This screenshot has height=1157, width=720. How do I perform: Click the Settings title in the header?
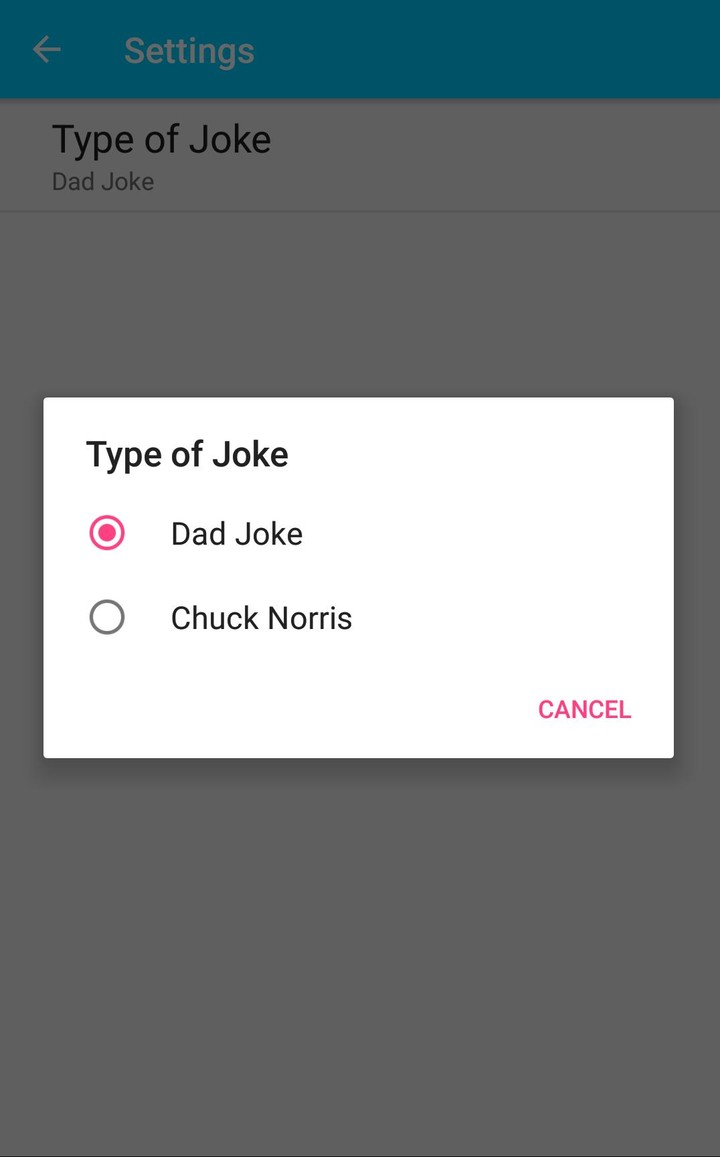click(x=188, y=49)
